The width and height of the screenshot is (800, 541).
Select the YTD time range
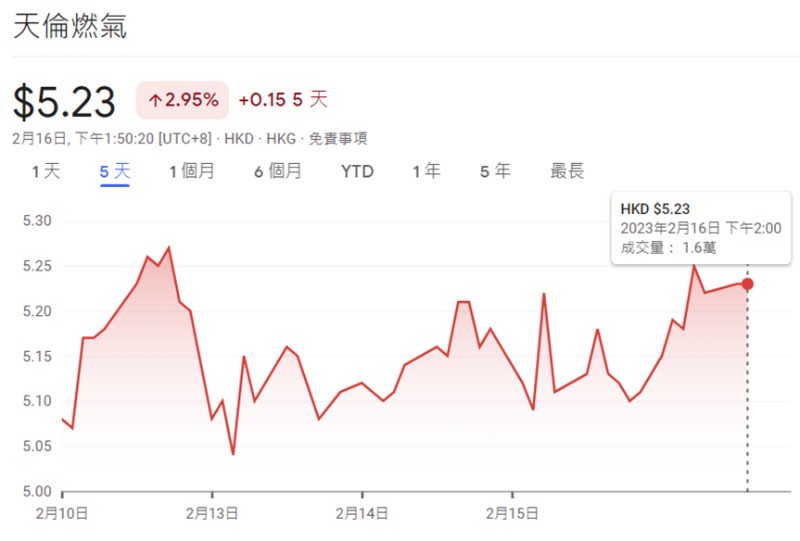click(357, 172)
